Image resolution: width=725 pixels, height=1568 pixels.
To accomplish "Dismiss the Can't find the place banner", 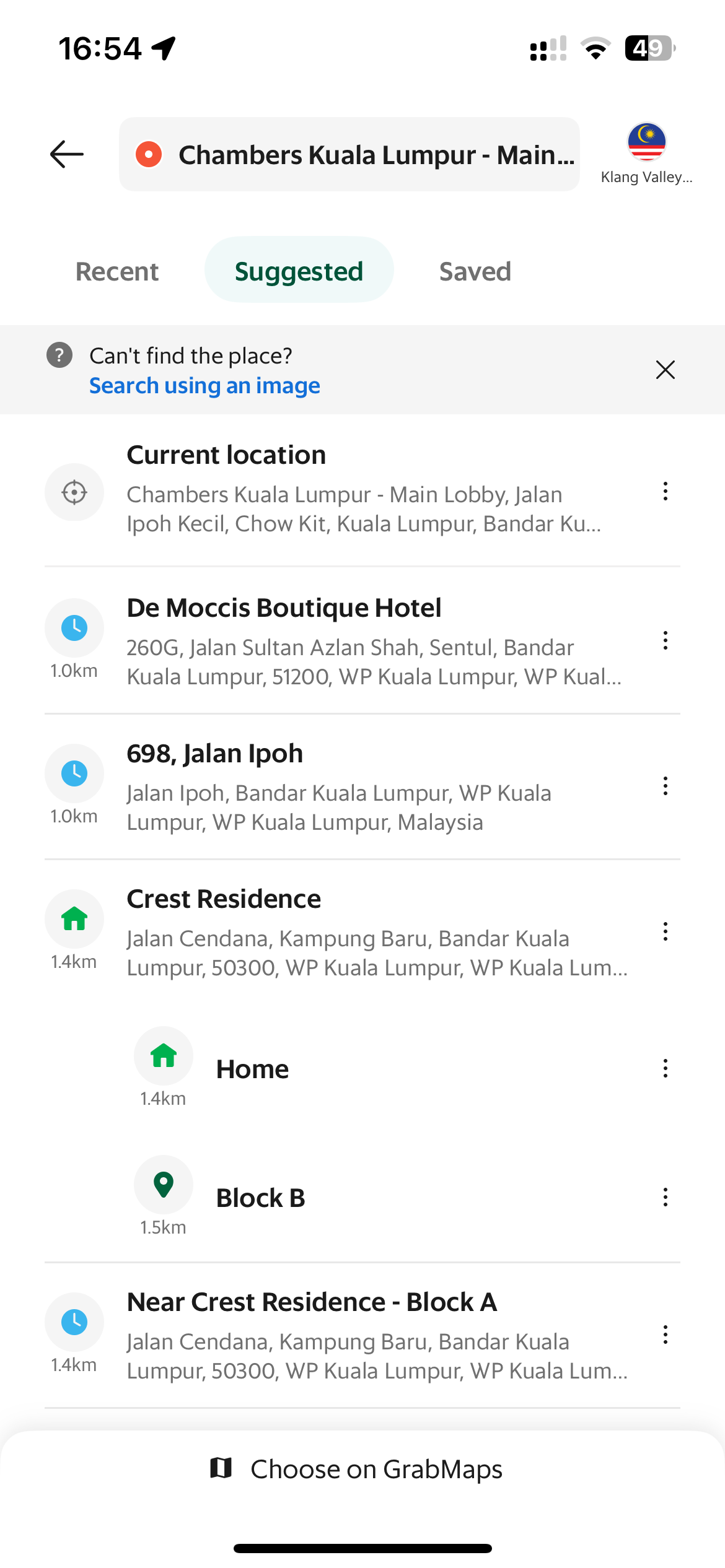I will (665, 370).
